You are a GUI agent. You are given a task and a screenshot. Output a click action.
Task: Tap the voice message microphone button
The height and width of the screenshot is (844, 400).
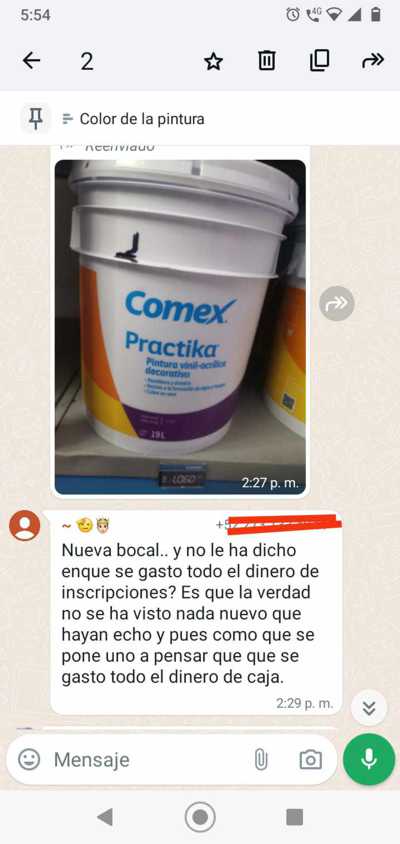369,759
